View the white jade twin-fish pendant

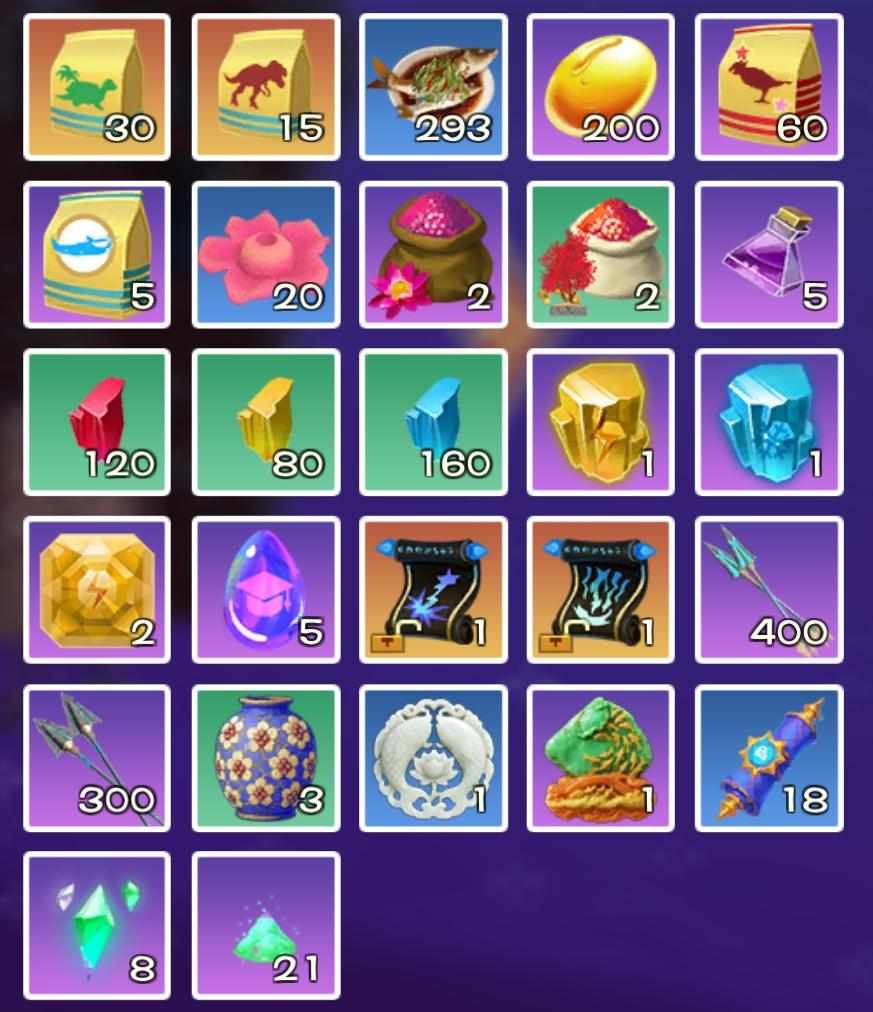tap(433, 758)
